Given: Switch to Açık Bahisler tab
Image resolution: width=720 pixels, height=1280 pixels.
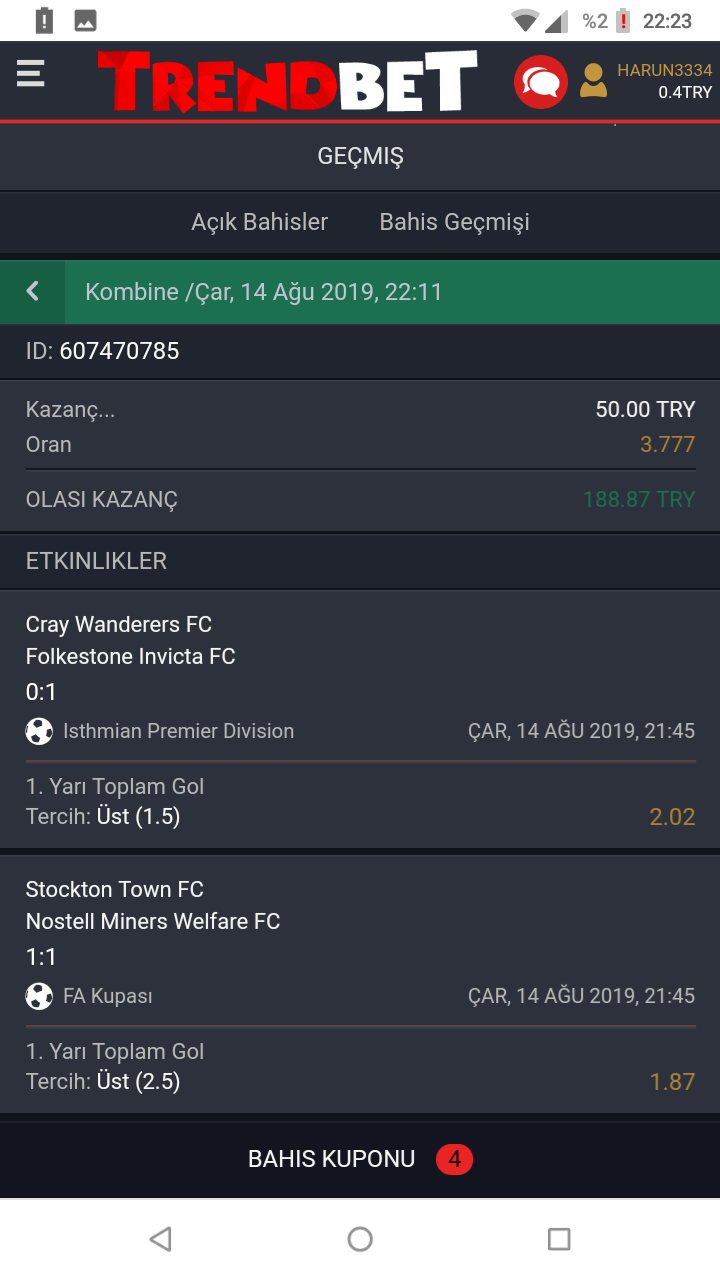Looking at the screenshot, I should pos(259,222).
